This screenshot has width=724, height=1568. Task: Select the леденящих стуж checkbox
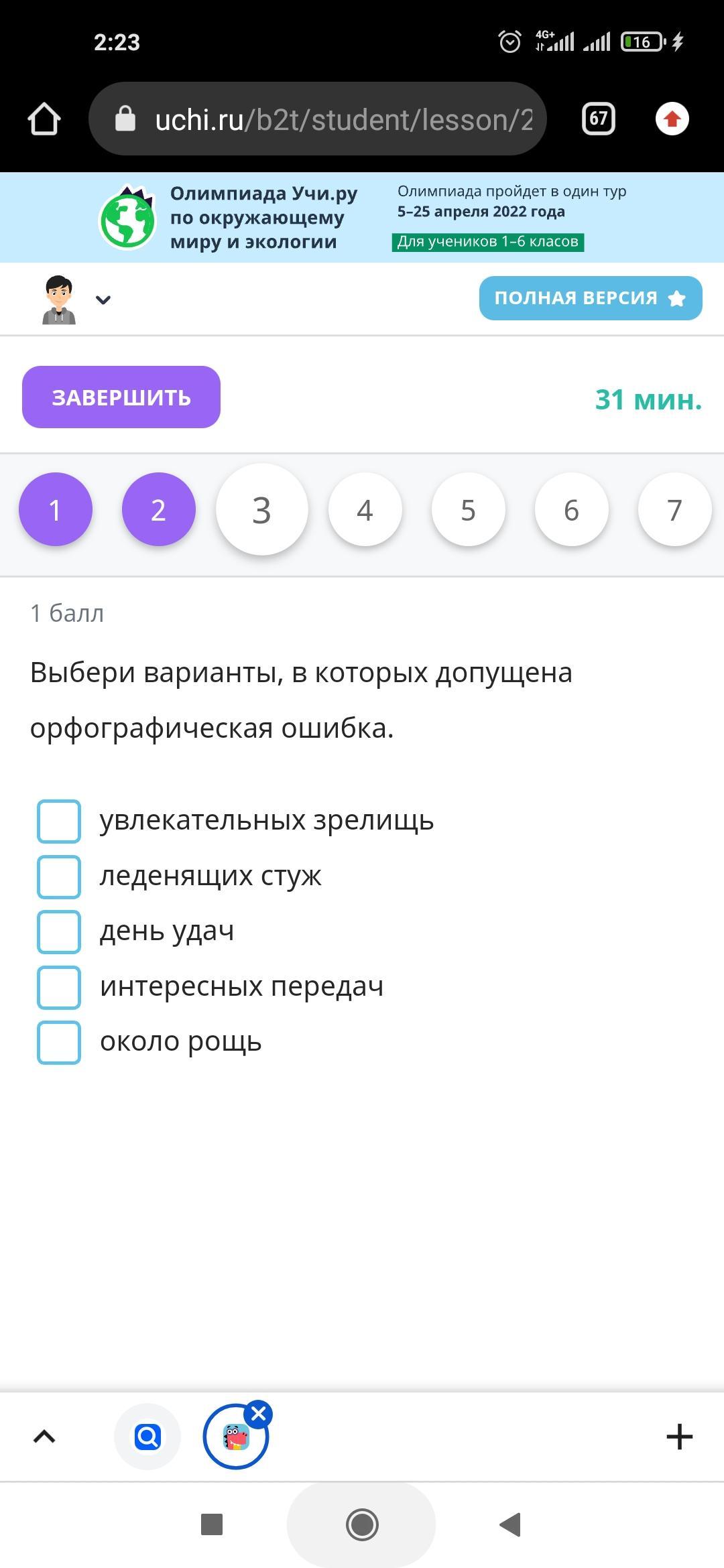pos(59,876)
